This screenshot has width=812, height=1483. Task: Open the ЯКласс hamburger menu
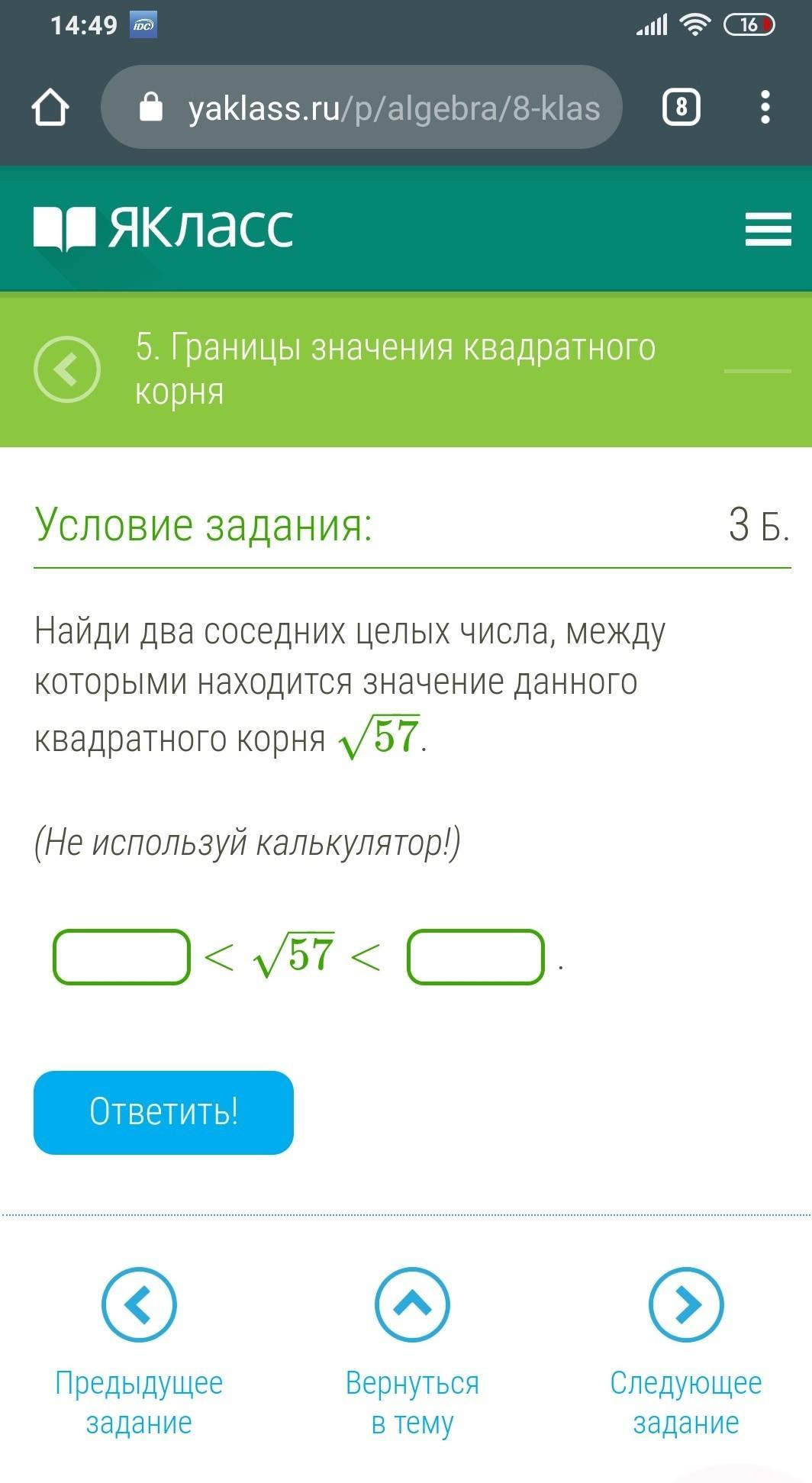click(768, 229)
